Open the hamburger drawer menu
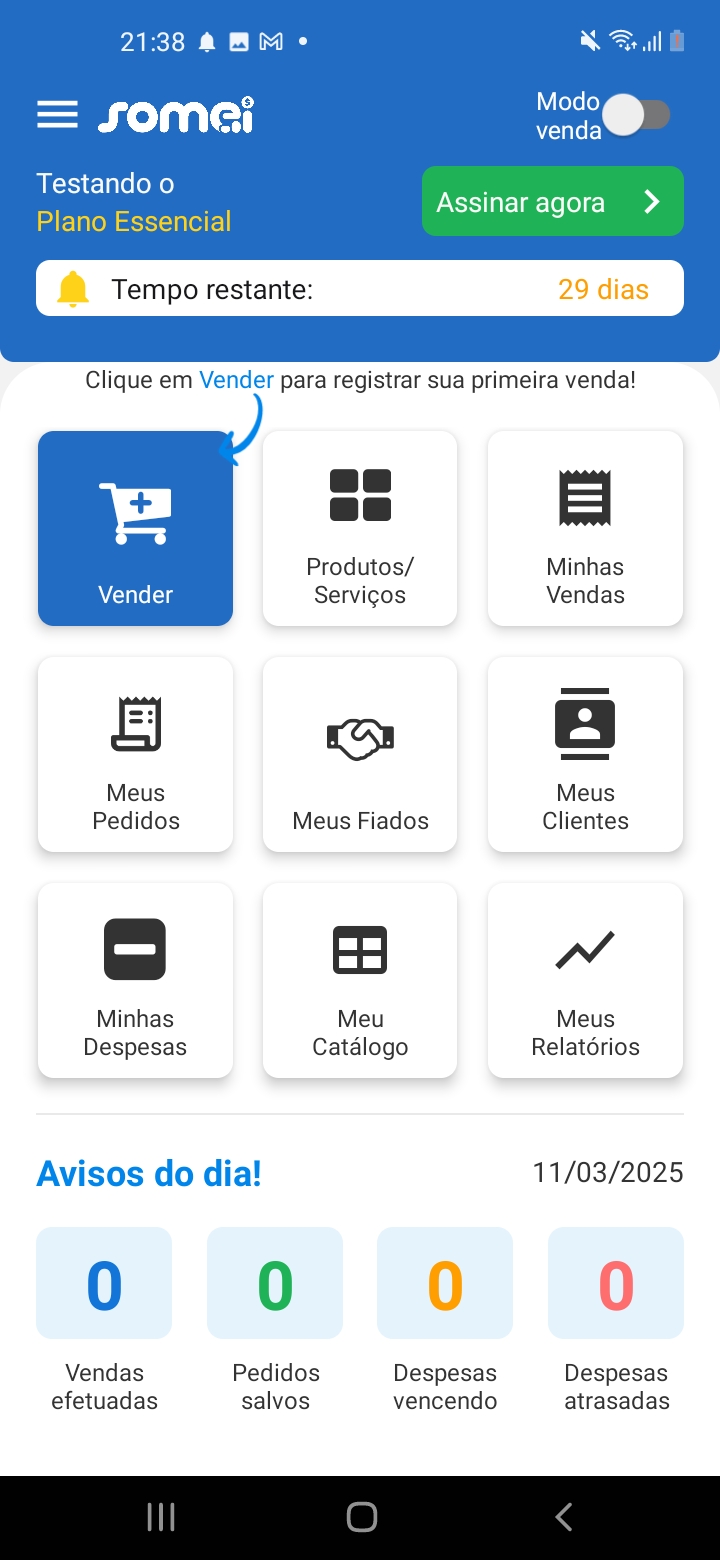The image size is (720, 1560). (57, 115)
